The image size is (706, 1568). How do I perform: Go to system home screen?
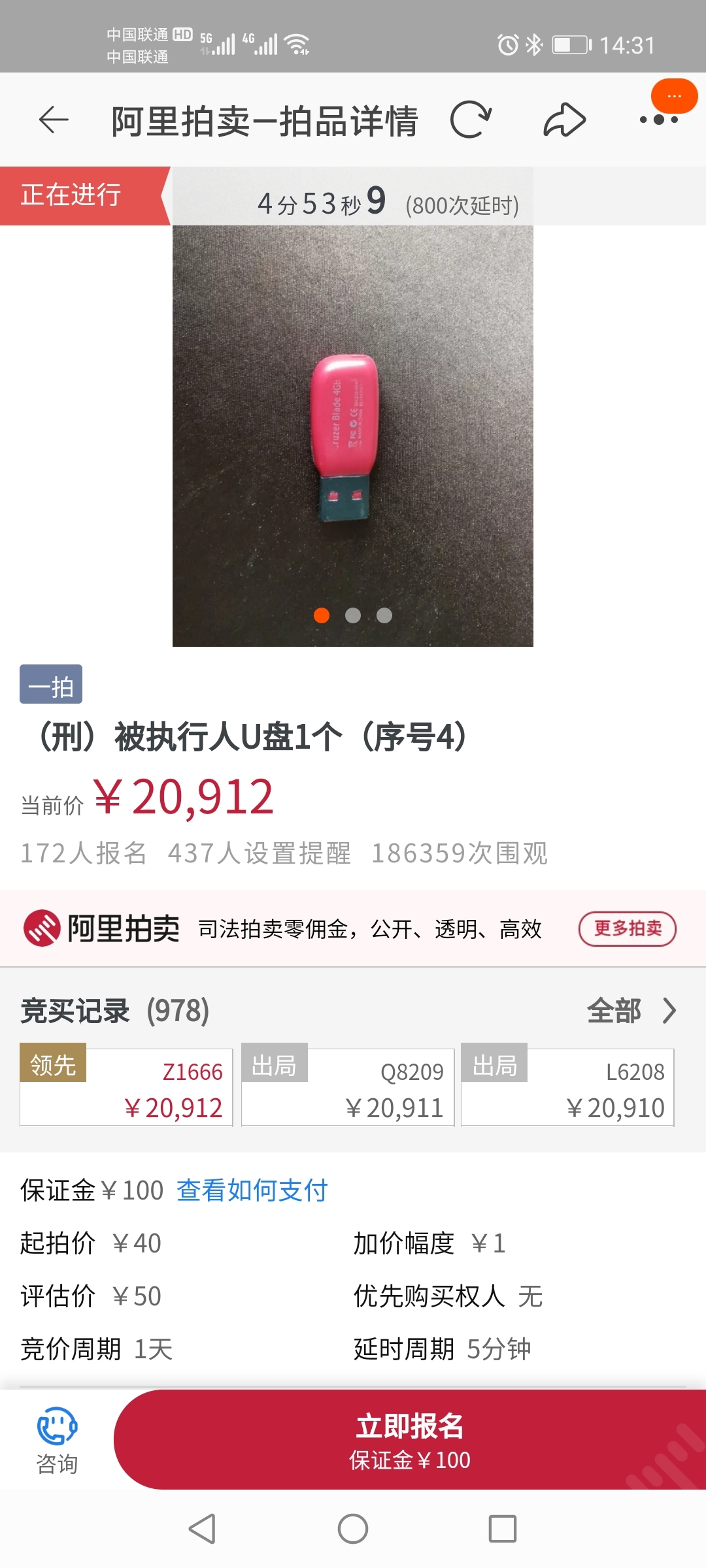[353, 1529]
